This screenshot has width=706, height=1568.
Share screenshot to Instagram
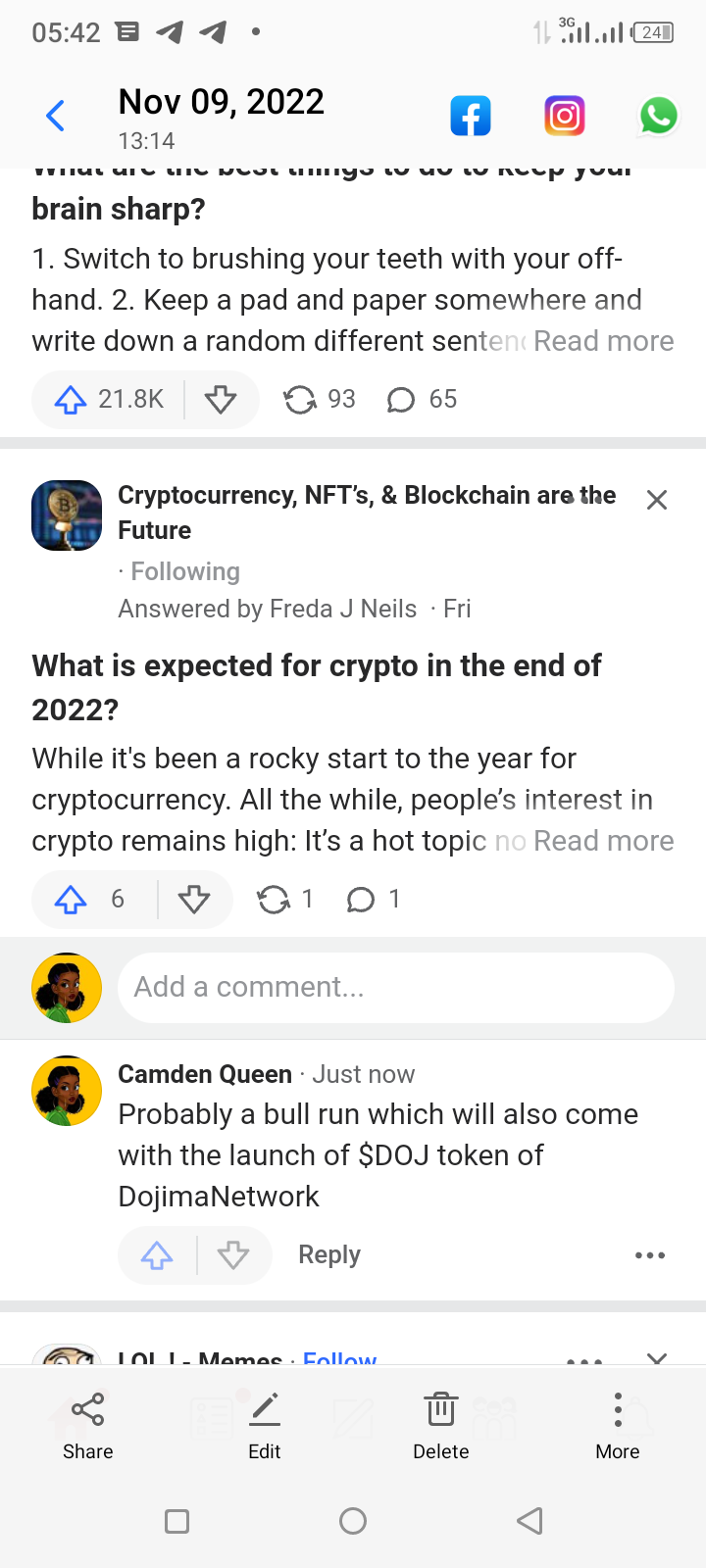(x=565, y=116)
